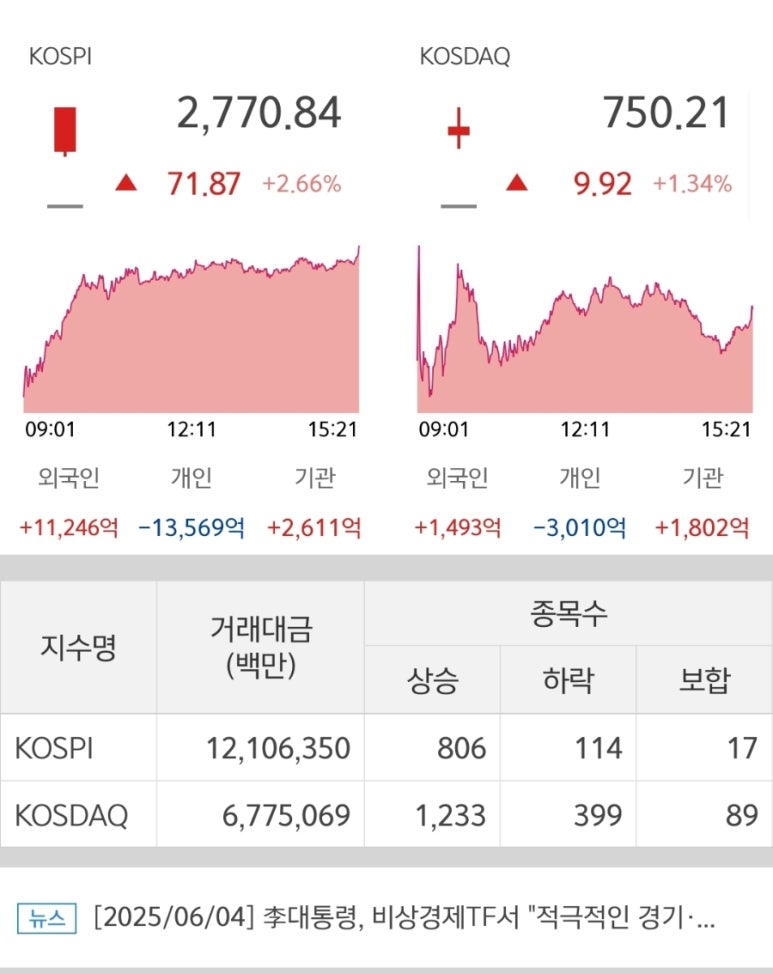
Task: Select the red up-arrow beside 9.92
Action: tap(517, 184)
